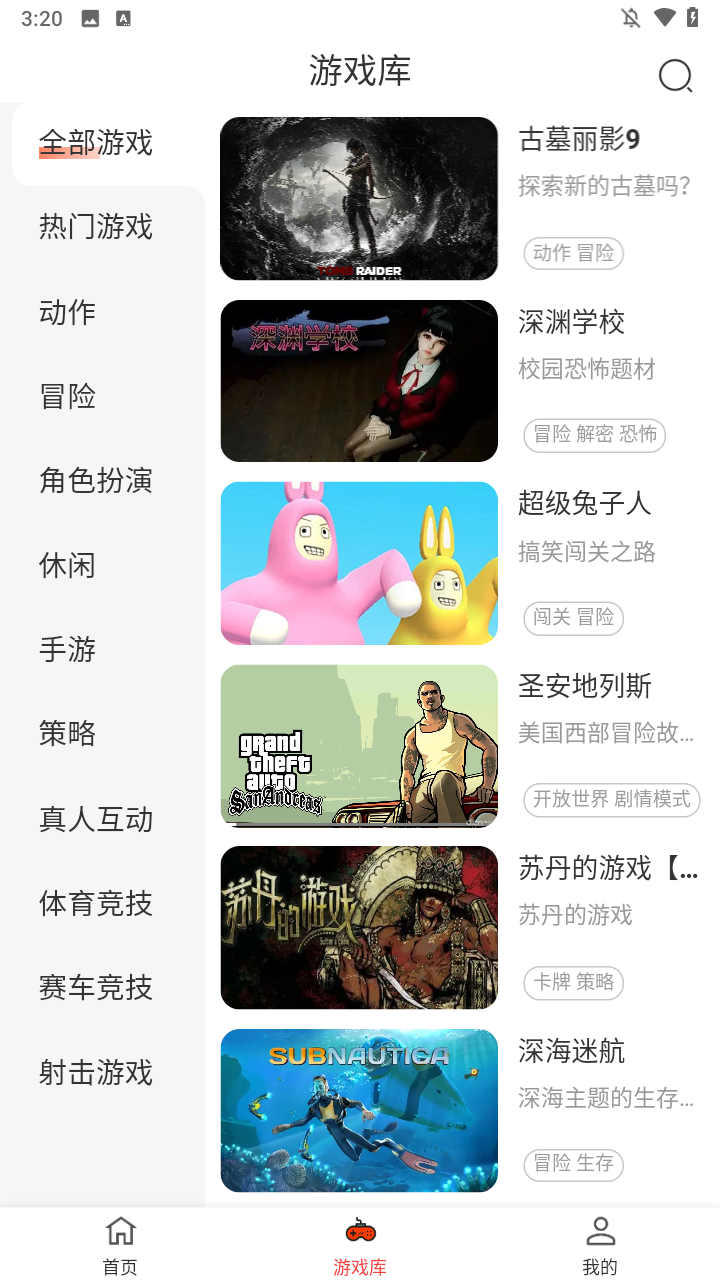Viewport: 720px width, 1280px height.
Task: Switch to the 射击游戏 category
Action: (x=95, y=1073)
